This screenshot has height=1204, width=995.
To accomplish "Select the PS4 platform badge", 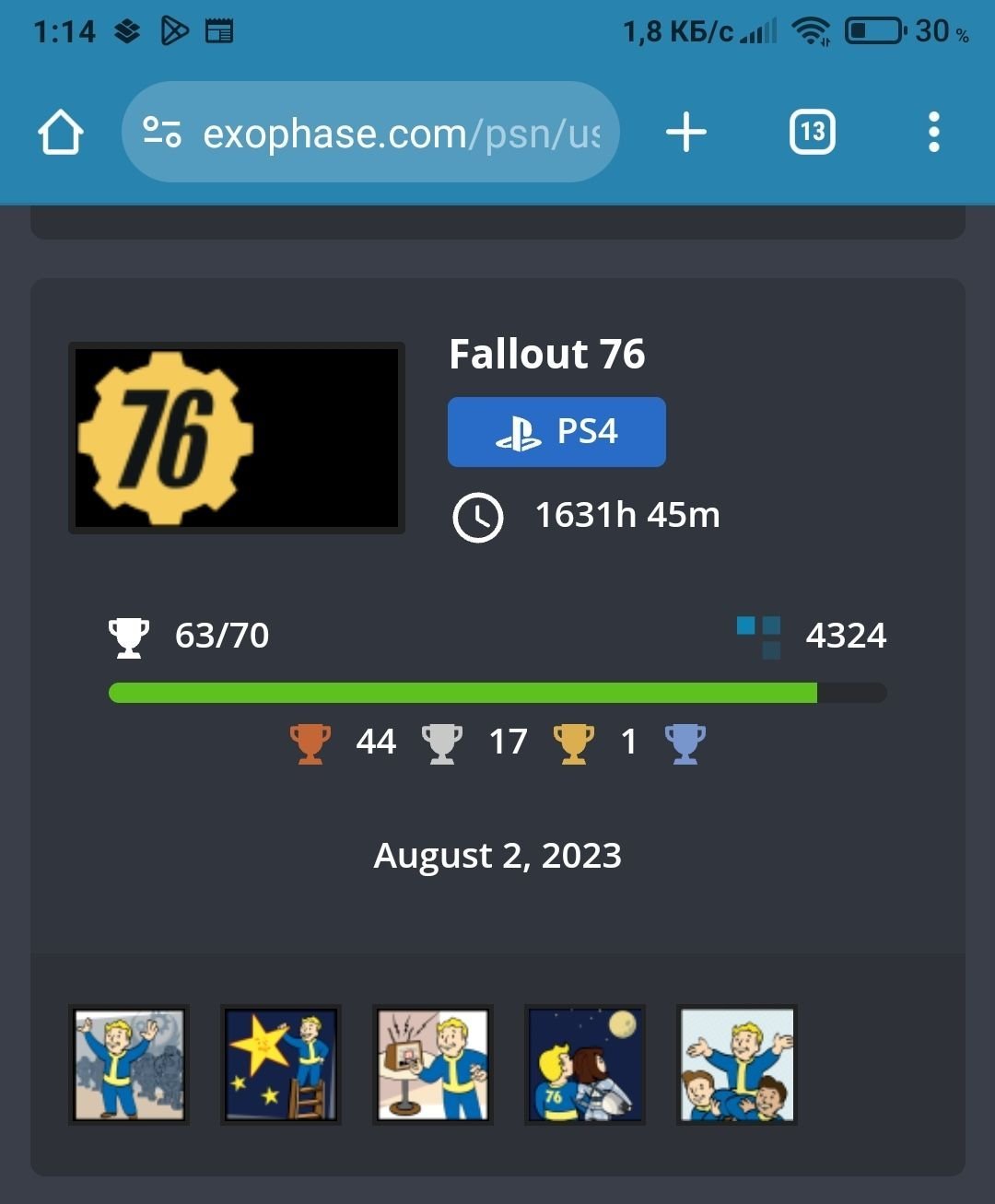I will pos(556,432).
